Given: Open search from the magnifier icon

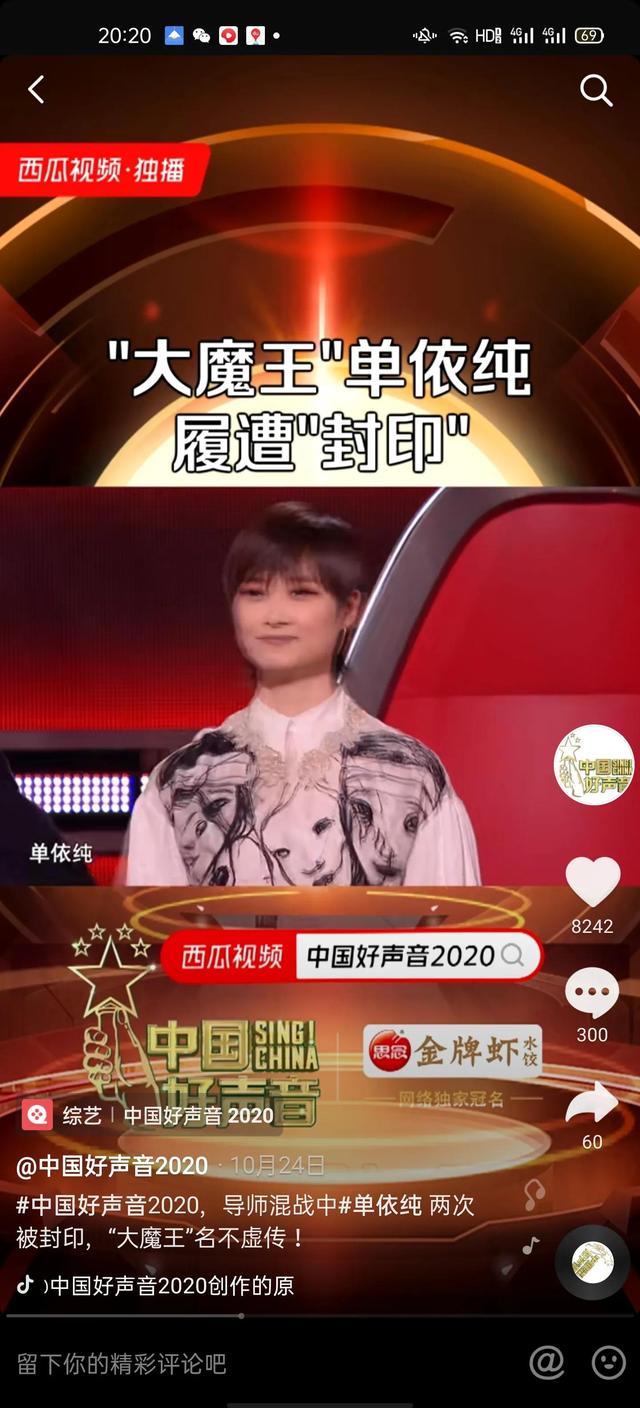Looking at the screenshot, I should (x=596, y=90).
